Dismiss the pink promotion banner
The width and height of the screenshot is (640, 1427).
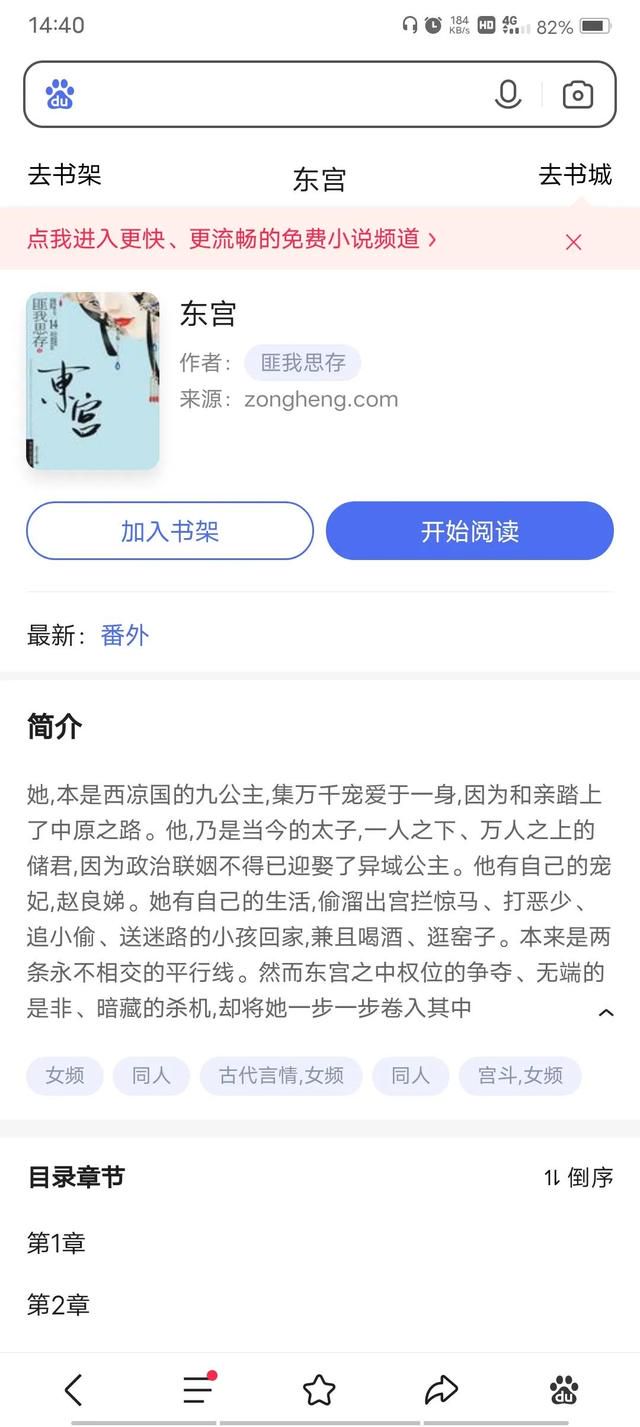point(573,241)
